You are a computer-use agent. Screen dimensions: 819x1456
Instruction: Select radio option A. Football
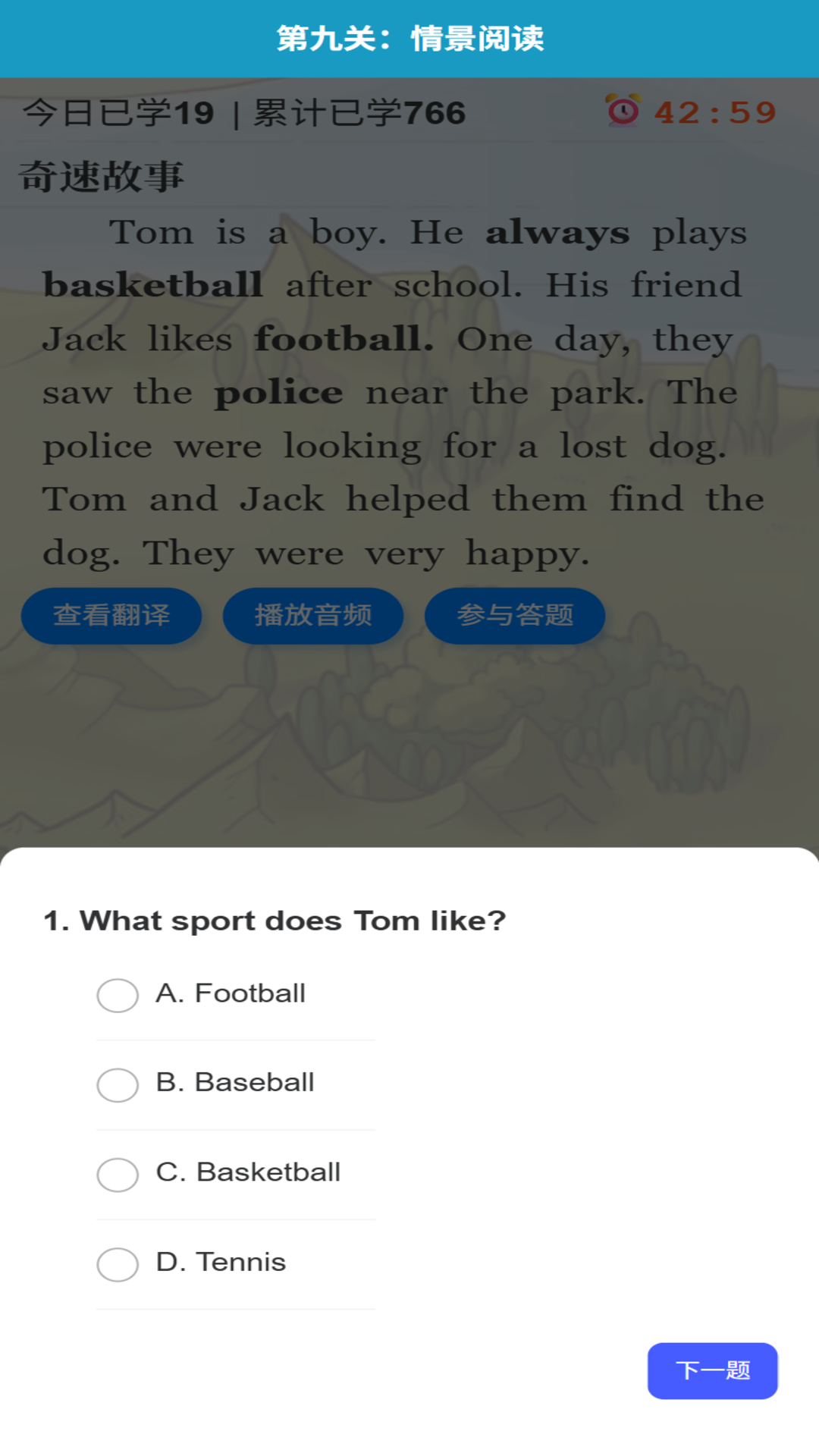117,996
